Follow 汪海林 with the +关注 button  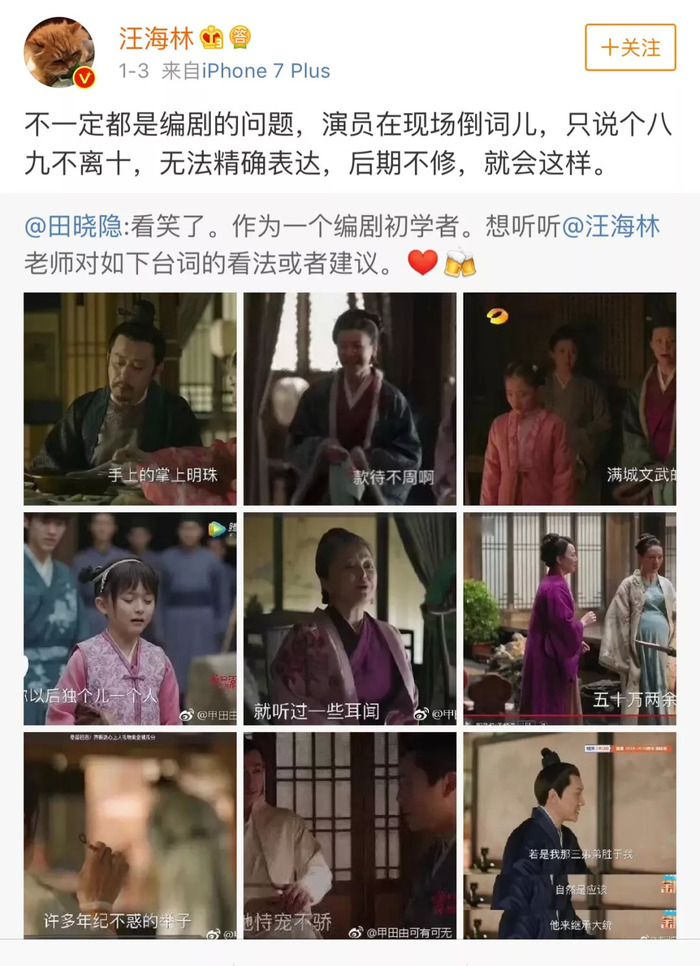click(x=630, y=47)
